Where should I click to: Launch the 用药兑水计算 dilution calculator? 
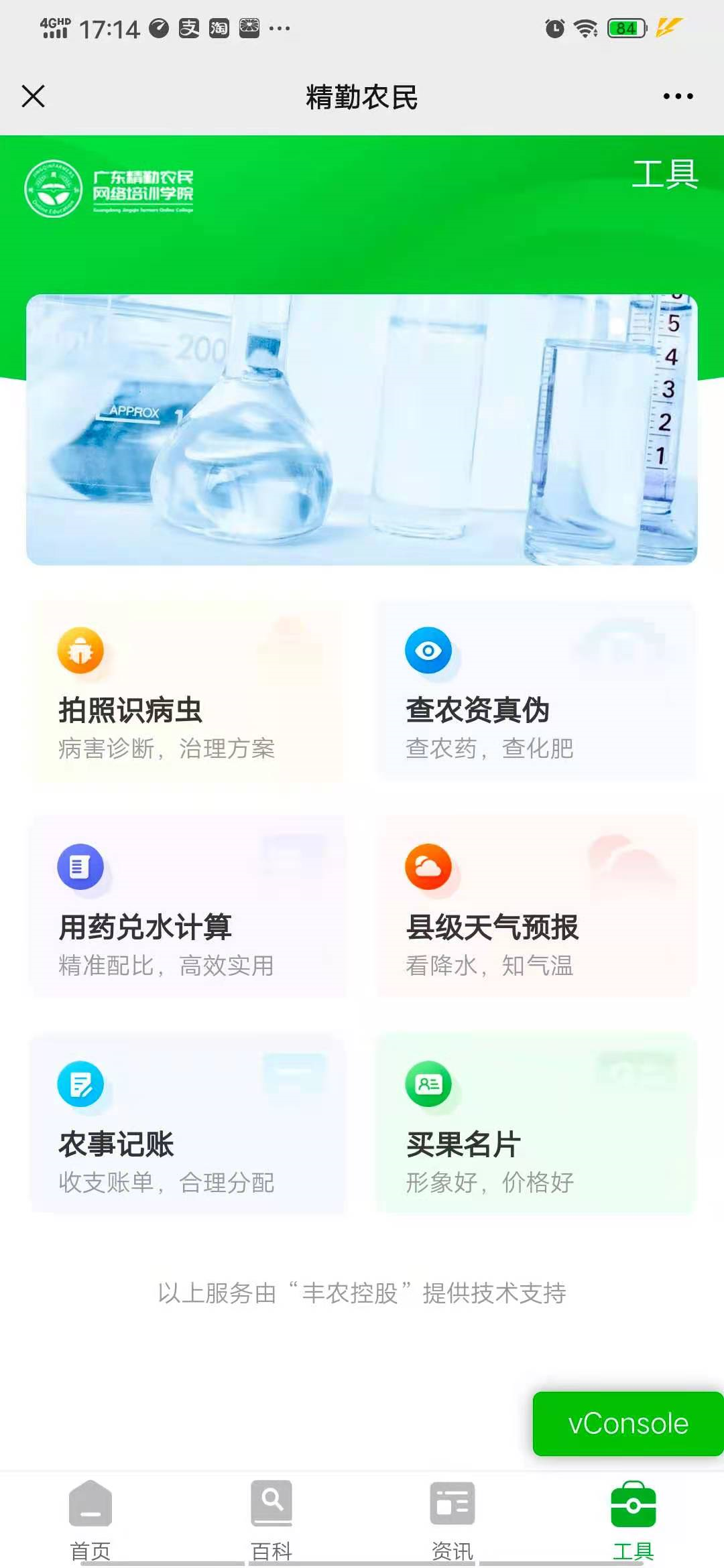(186, 908)
